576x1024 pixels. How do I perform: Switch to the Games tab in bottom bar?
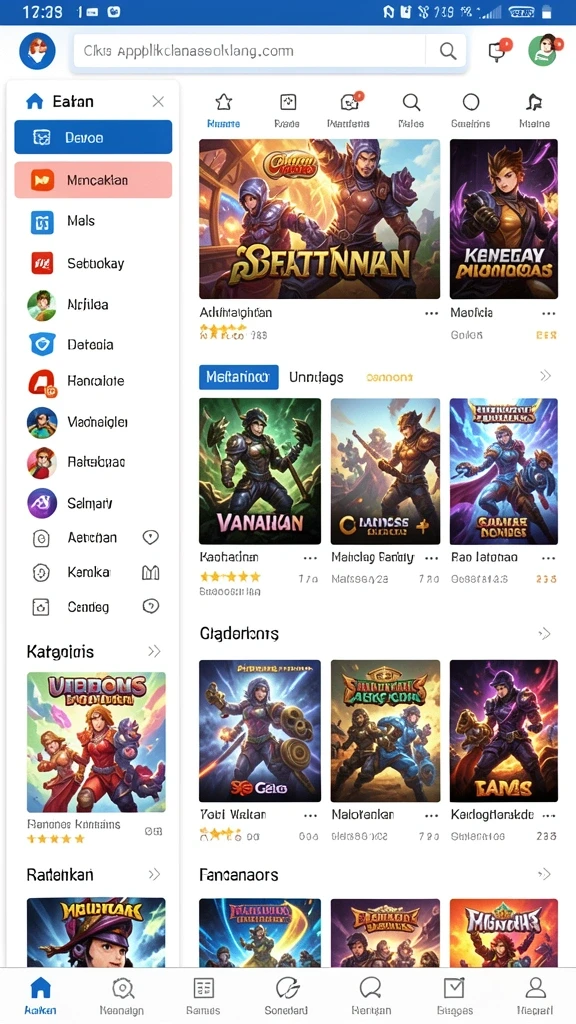(203, 995)
